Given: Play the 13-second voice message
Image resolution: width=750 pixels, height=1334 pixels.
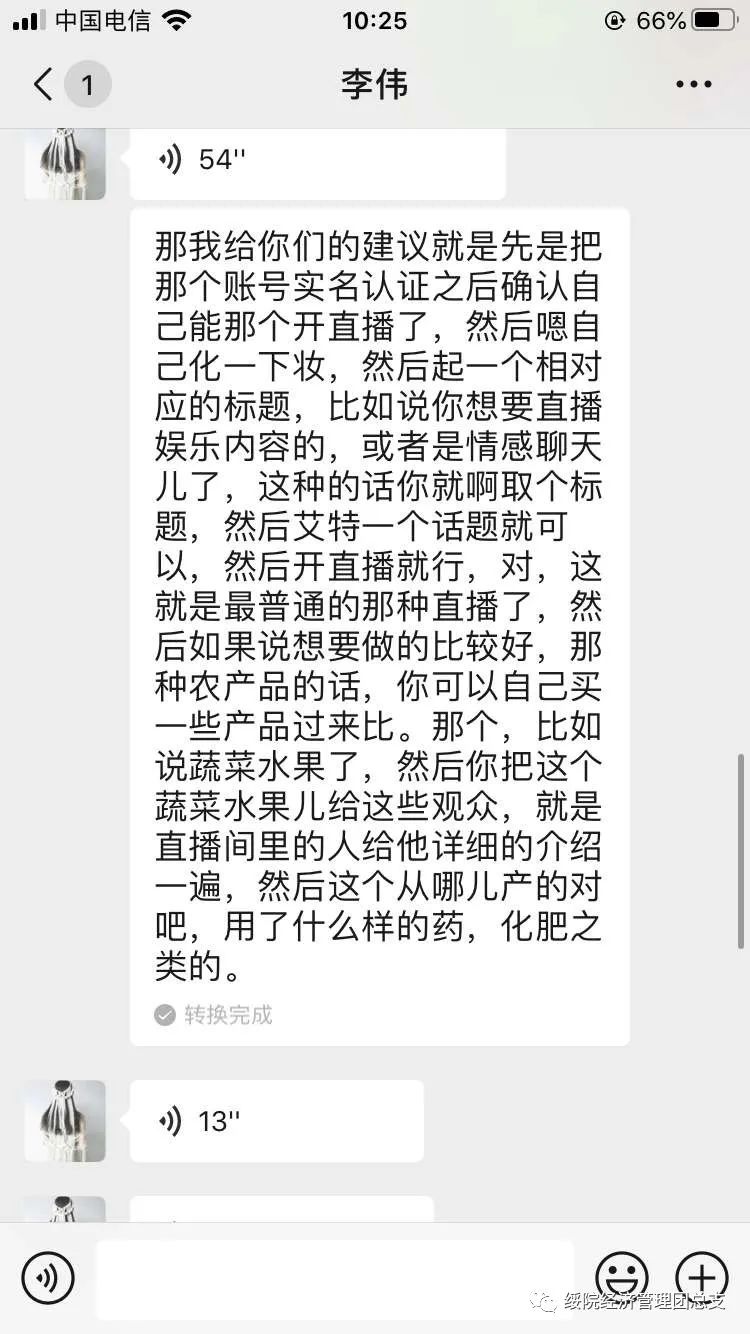Looking at the screenshot, I should [x=276, y=1121].
